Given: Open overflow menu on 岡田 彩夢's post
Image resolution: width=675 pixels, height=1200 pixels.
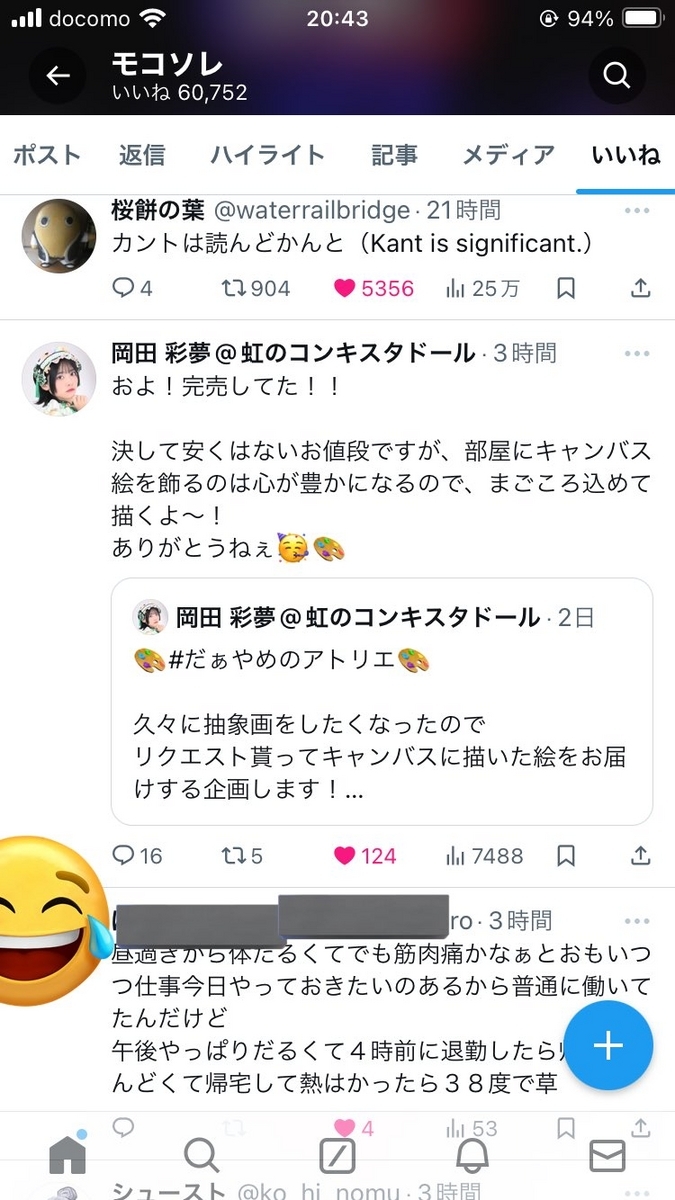Looking at the screenshot, I should [x=638, y=353].
